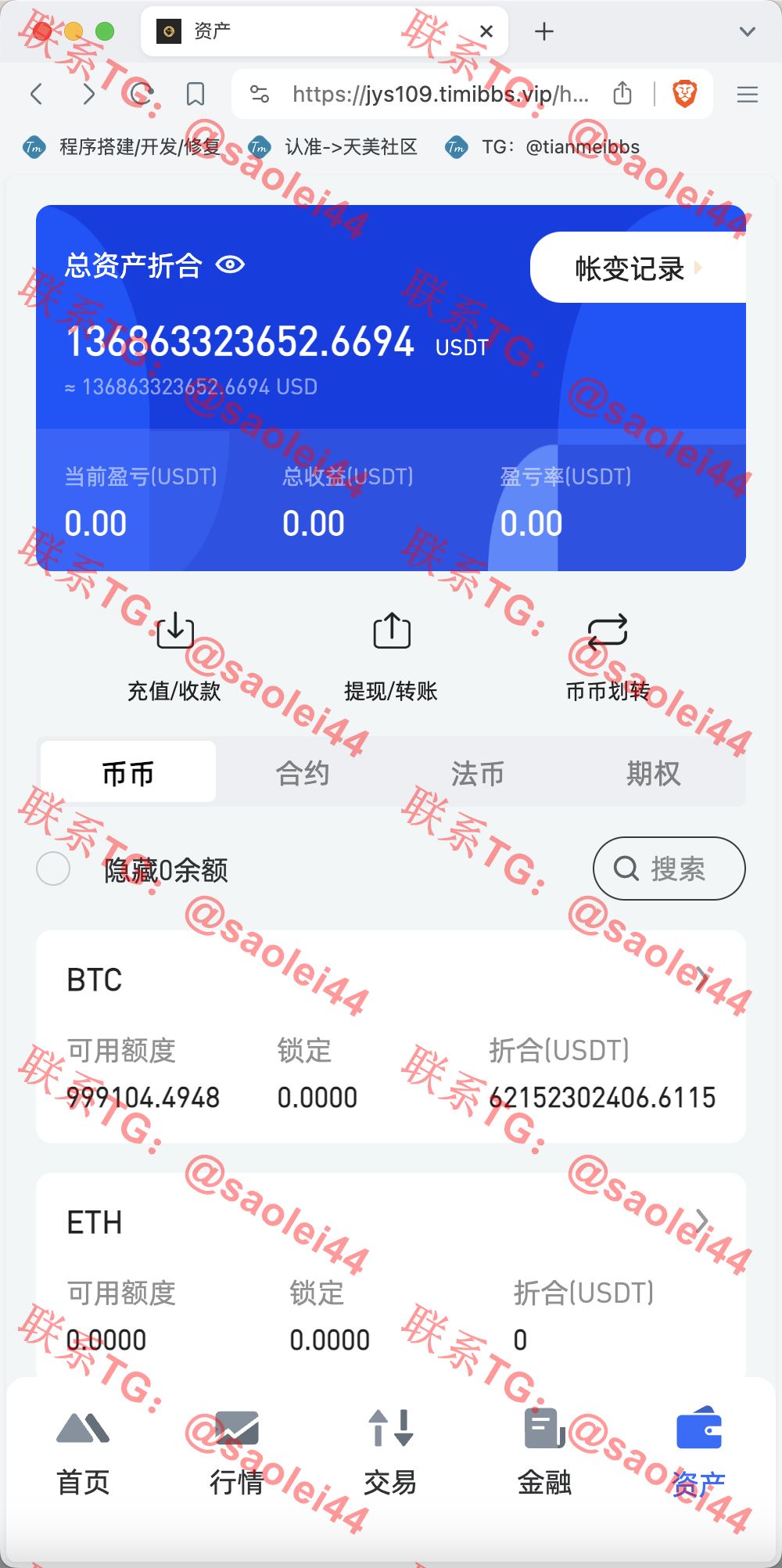
Task: Open the 搜索 search box
Action: [669, 869]
